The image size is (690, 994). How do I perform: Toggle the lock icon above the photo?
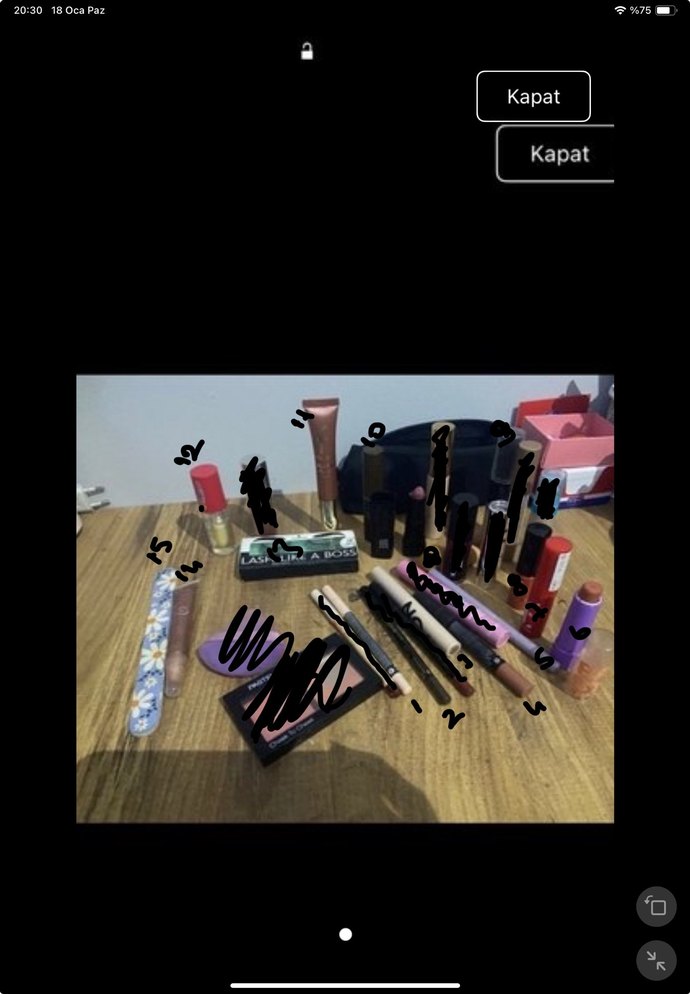(x=307, y=51)
